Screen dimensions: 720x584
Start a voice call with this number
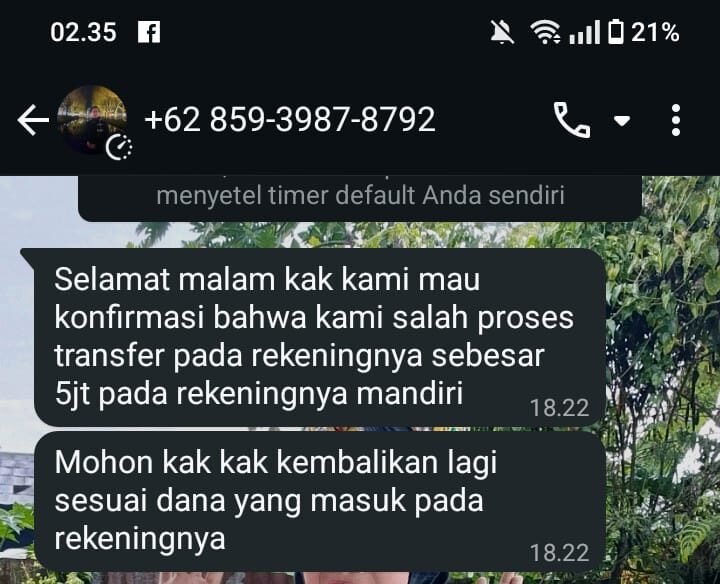coord(571,121)
